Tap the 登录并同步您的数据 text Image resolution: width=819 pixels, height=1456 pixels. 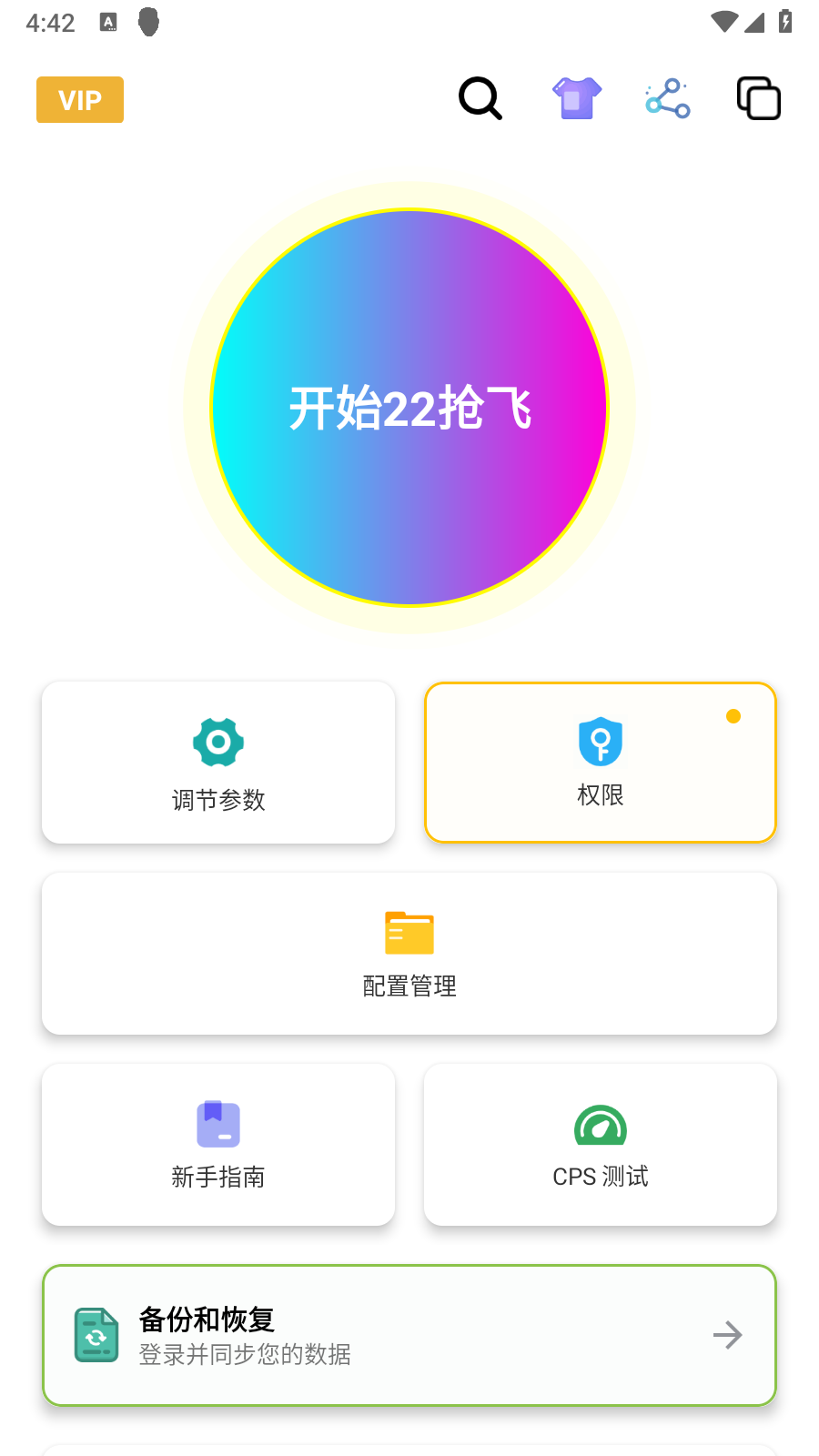(x=245, y=1355)
